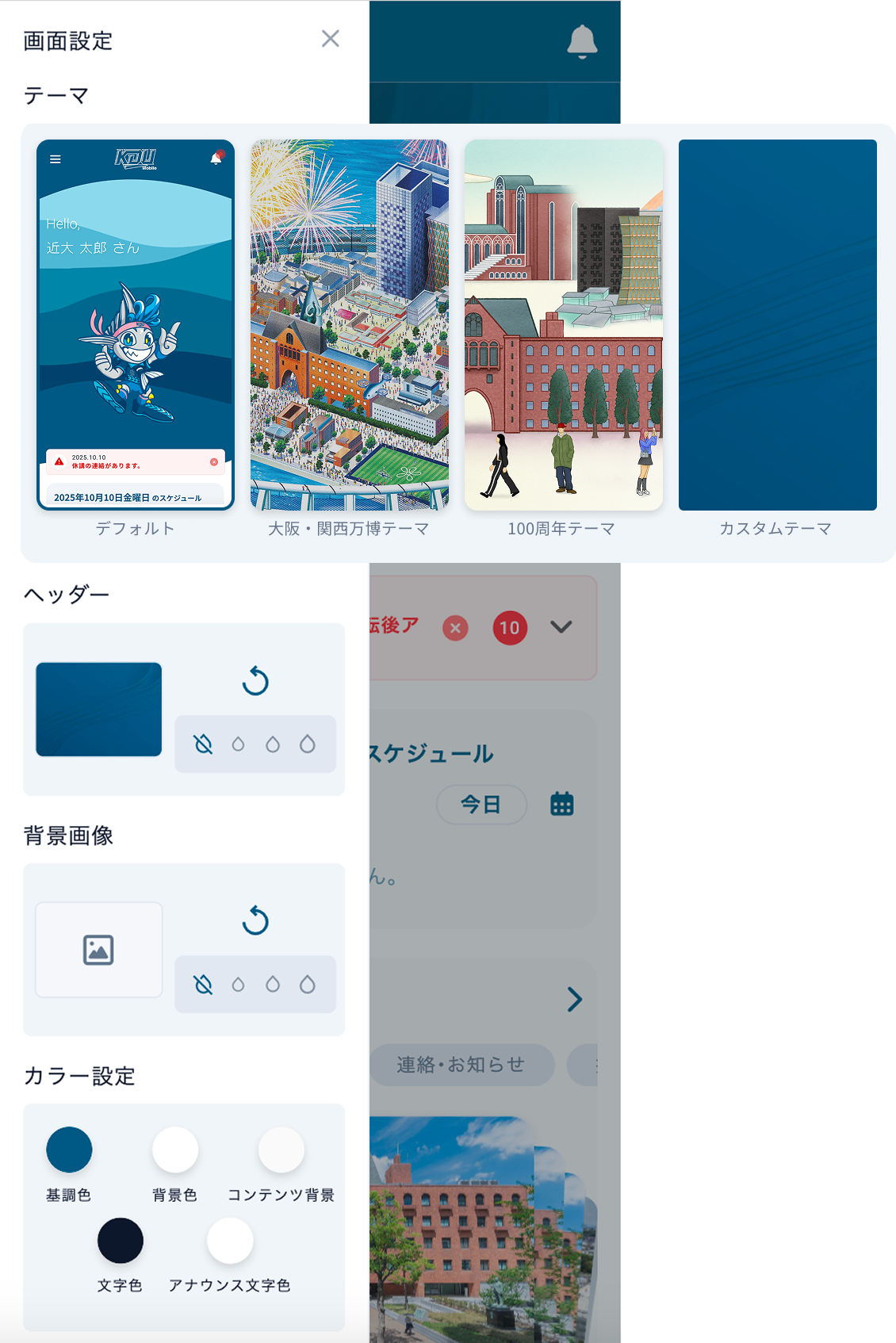Edit the アナウンス文字色 color
The height and width of the screenshot is (1343, 896).
(230, 1241)
